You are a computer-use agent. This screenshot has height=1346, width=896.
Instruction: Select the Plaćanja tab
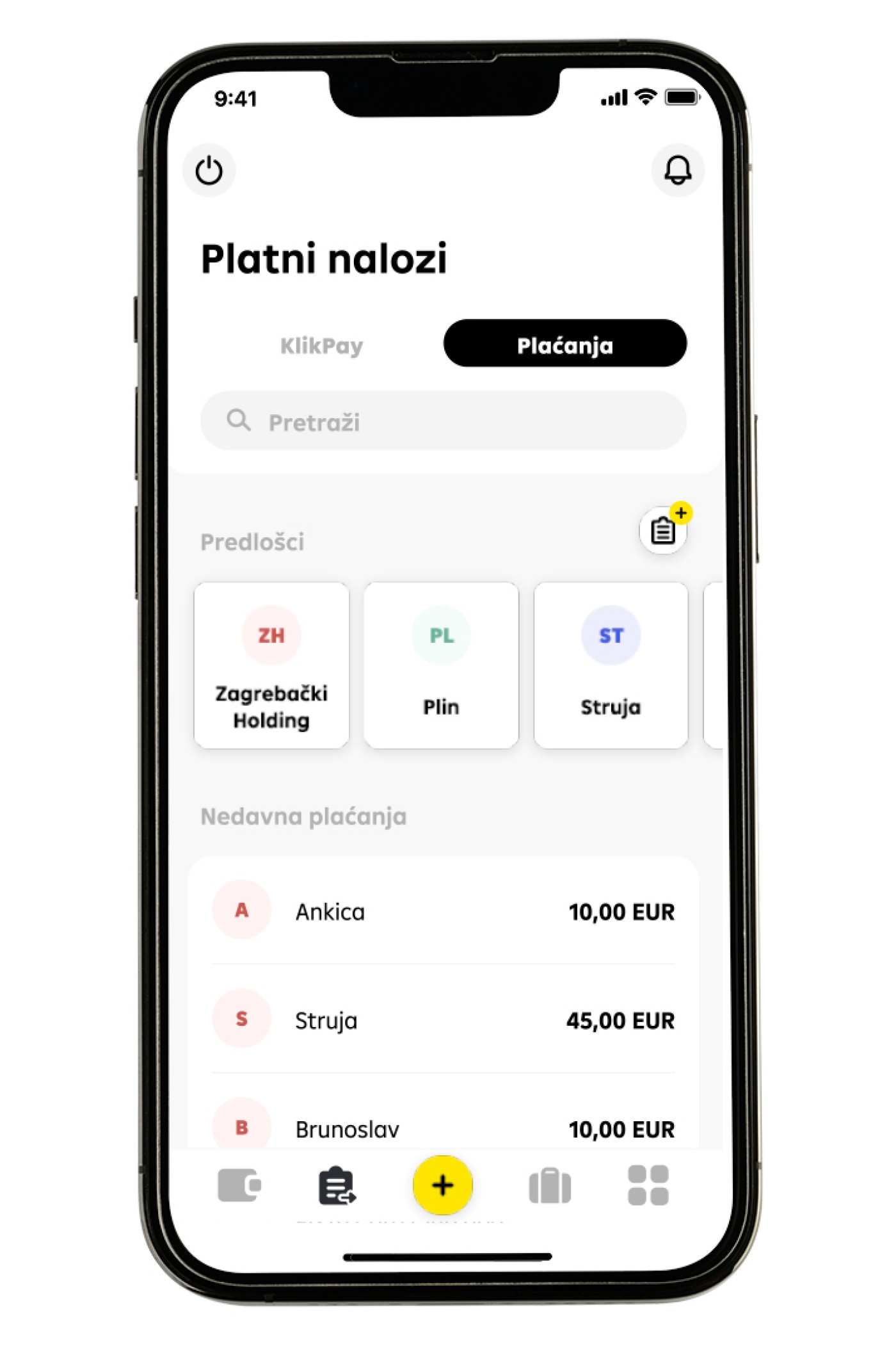click(564, 345)
